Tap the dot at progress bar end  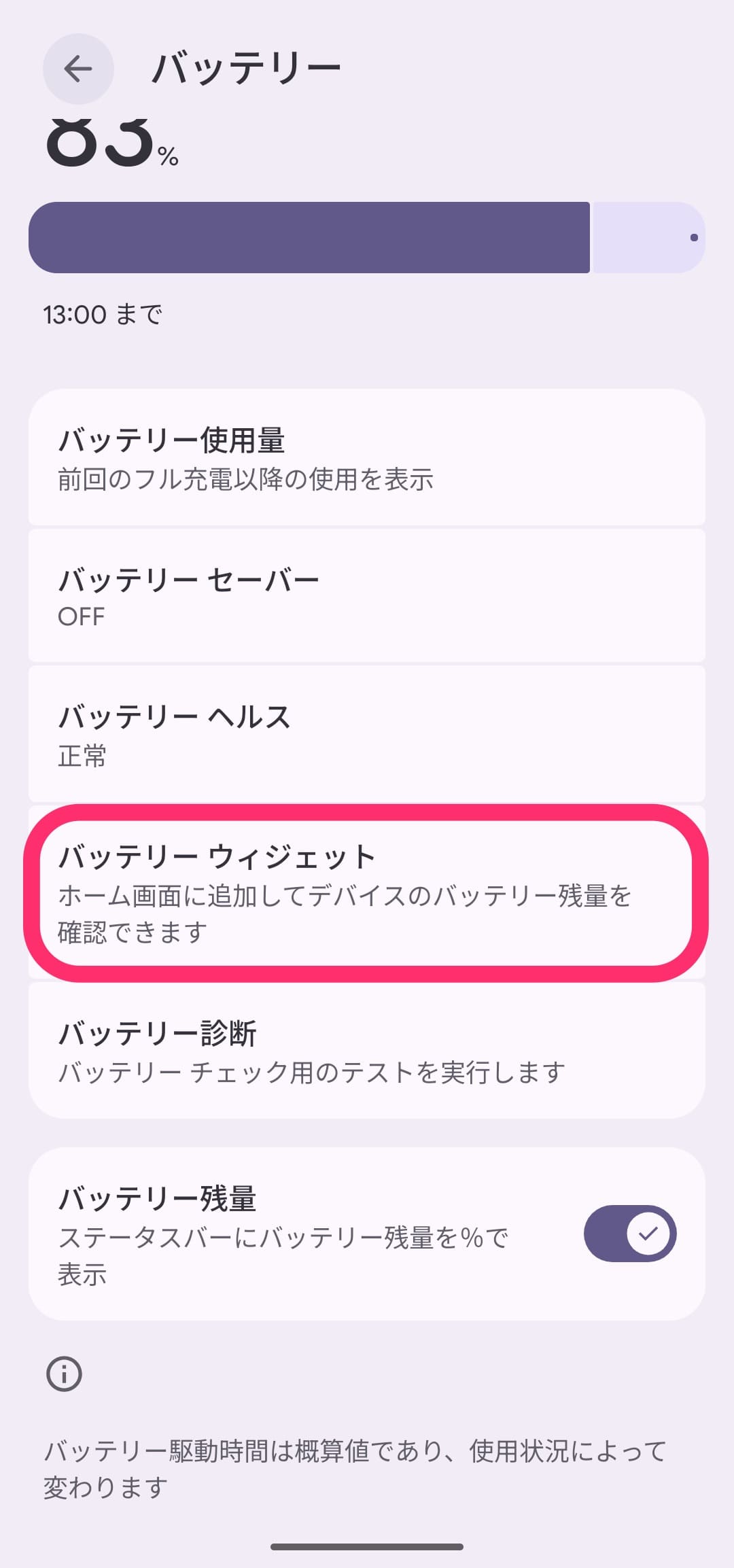click(694, 237)
